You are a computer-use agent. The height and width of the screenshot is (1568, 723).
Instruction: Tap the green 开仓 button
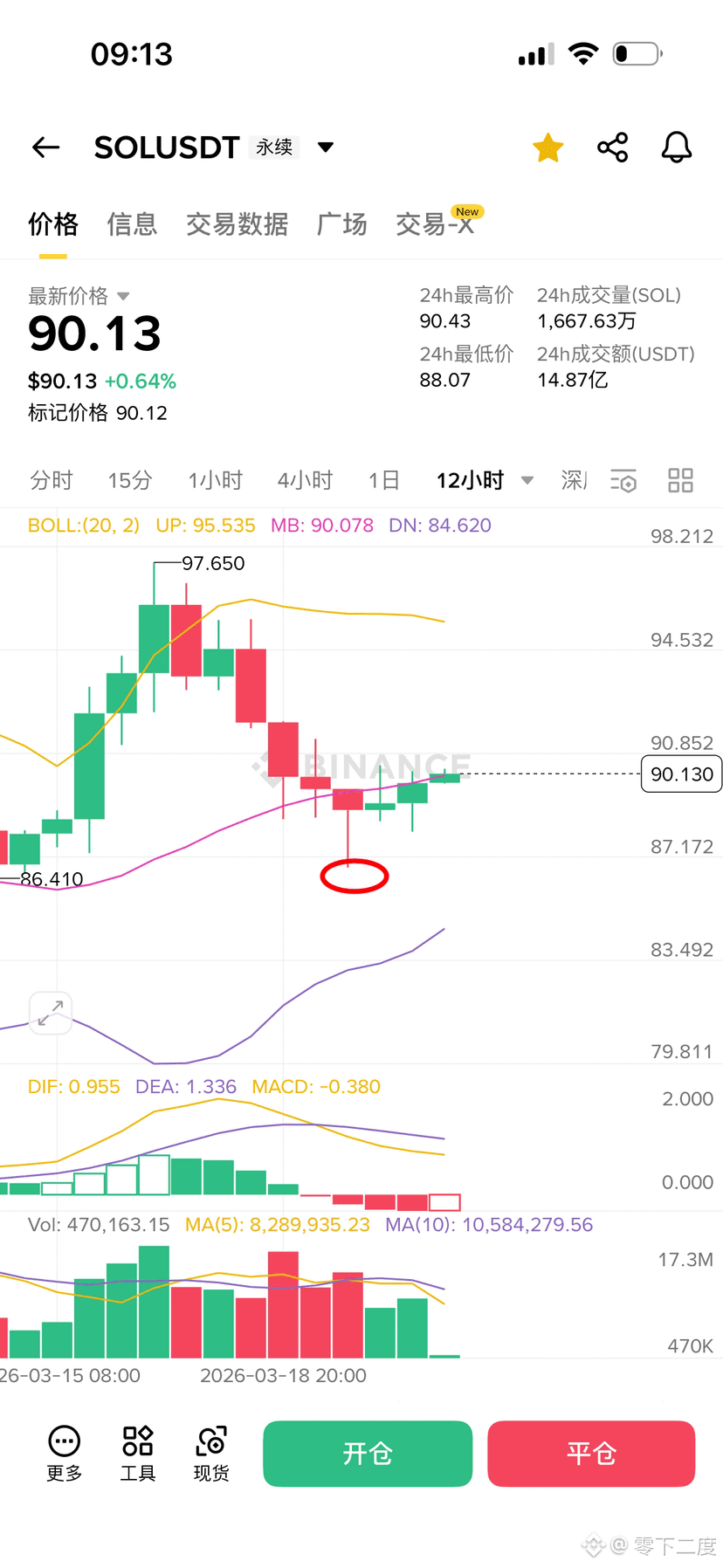point(368,1454)
